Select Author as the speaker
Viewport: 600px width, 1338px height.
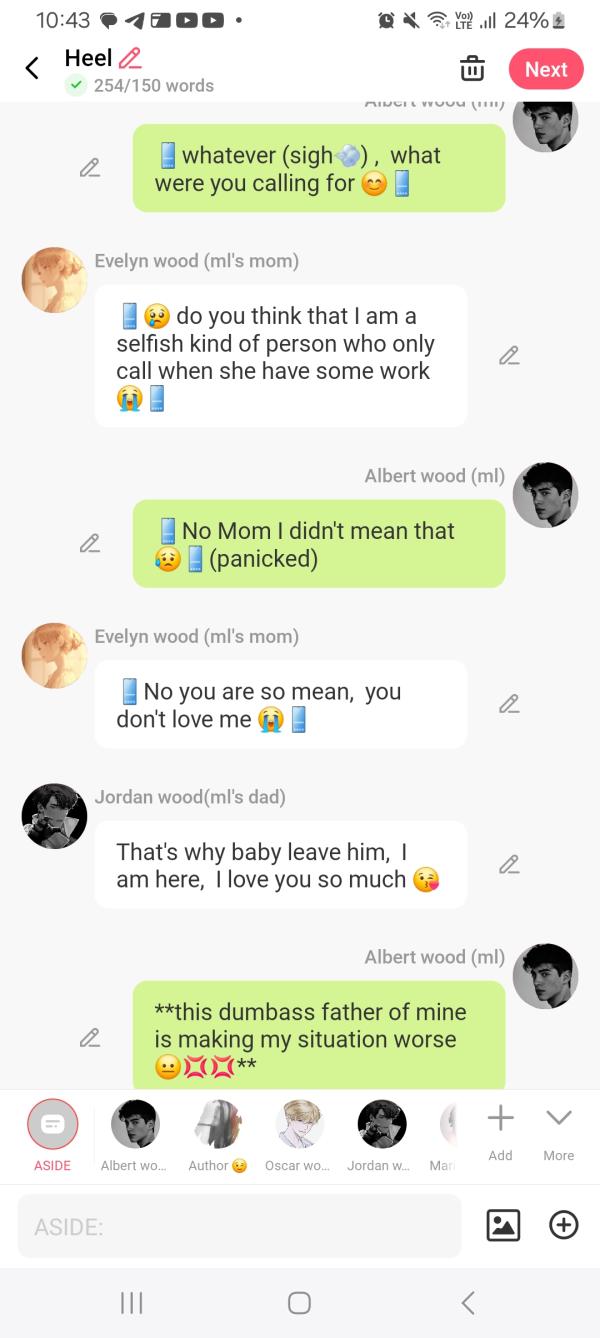pos(217,1125)
